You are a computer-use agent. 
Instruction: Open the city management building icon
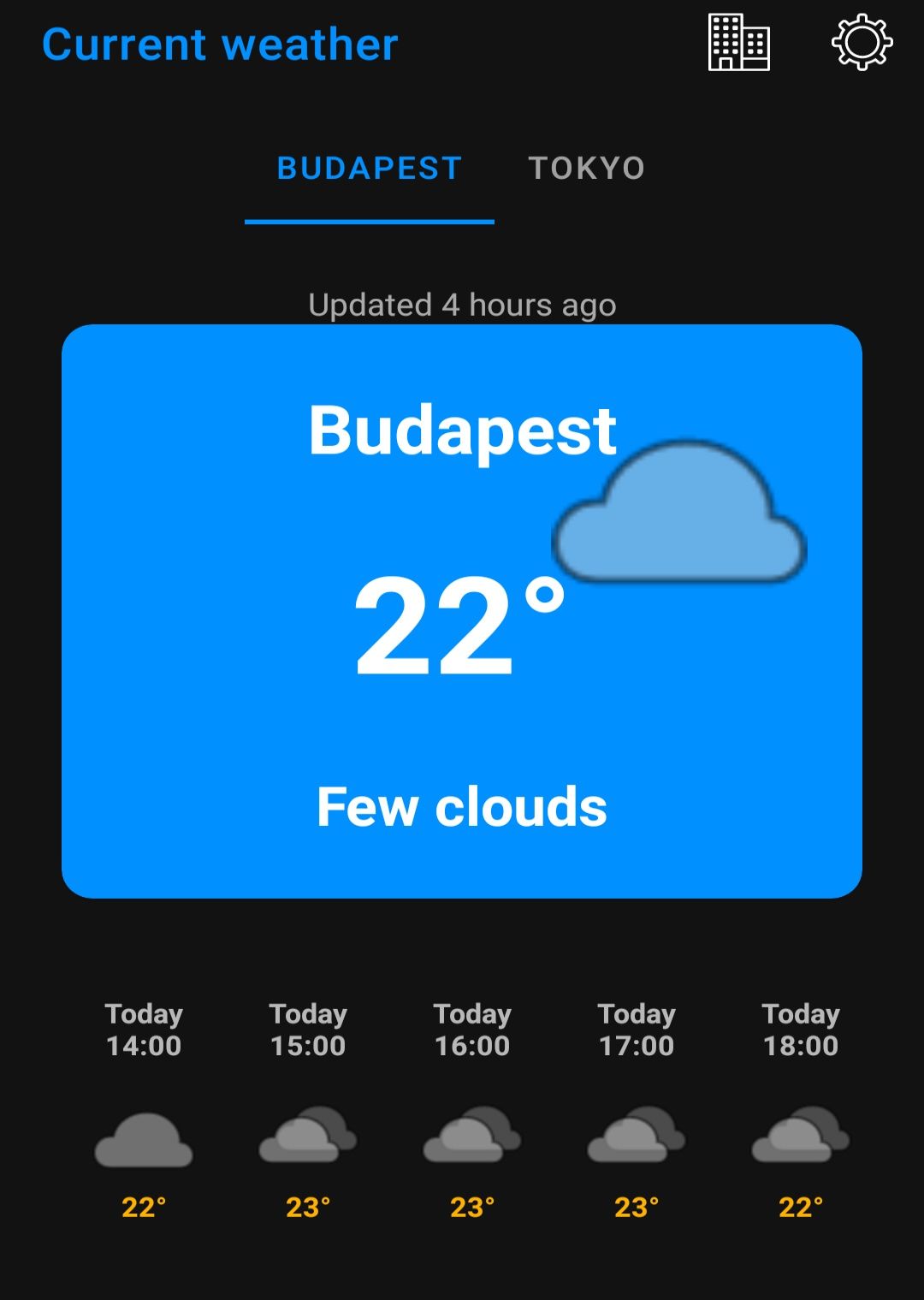(x=739, y=43)
